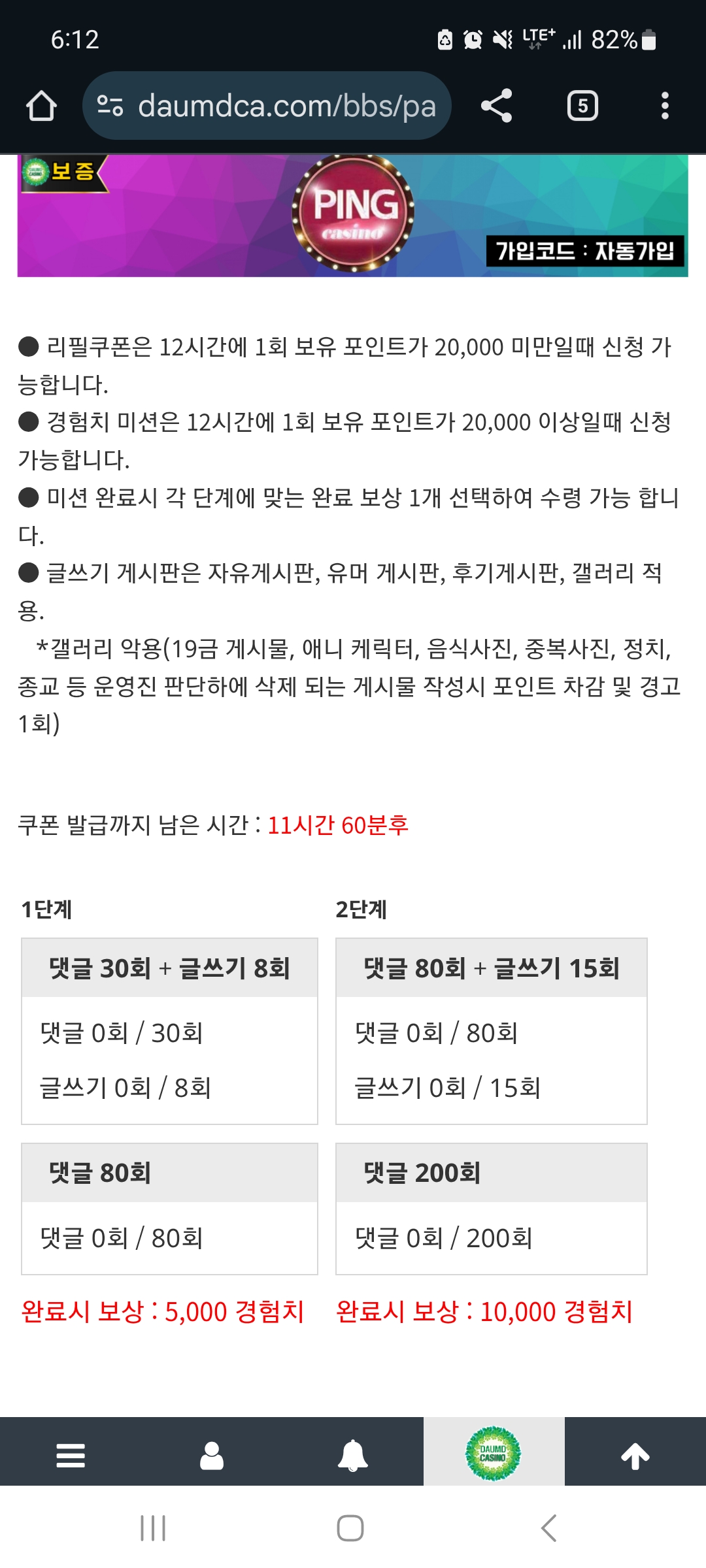Image resolution: width=706 pixels, height=1568 pixels.
Task: Jump back to top with the up arrow
Action: 635,1456
